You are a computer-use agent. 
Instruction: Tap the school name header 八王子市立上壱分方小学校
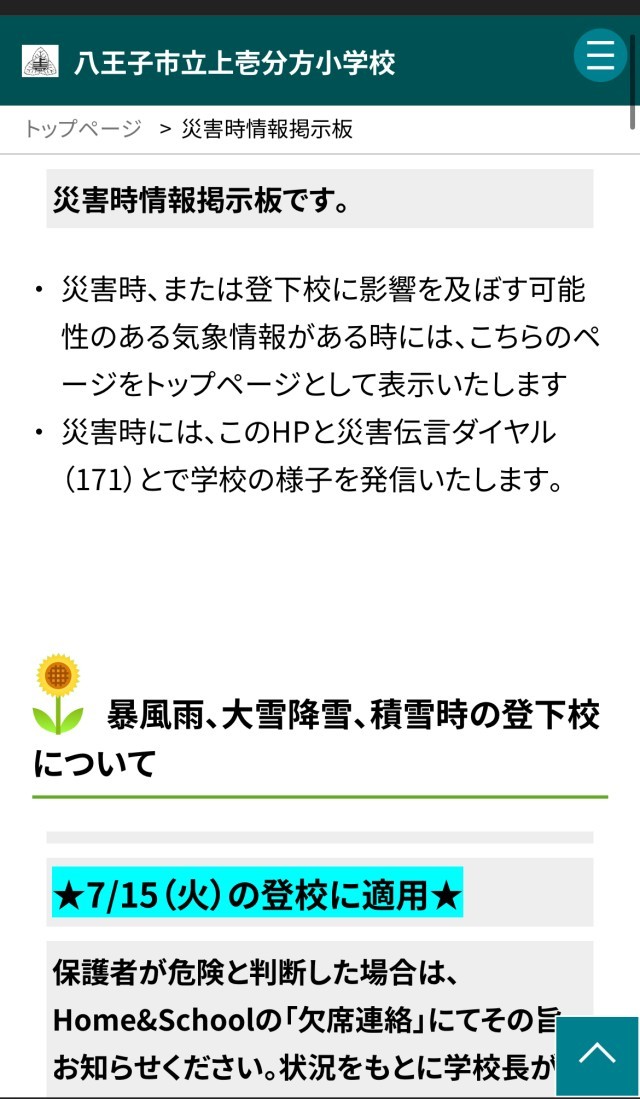pos(234,62)
